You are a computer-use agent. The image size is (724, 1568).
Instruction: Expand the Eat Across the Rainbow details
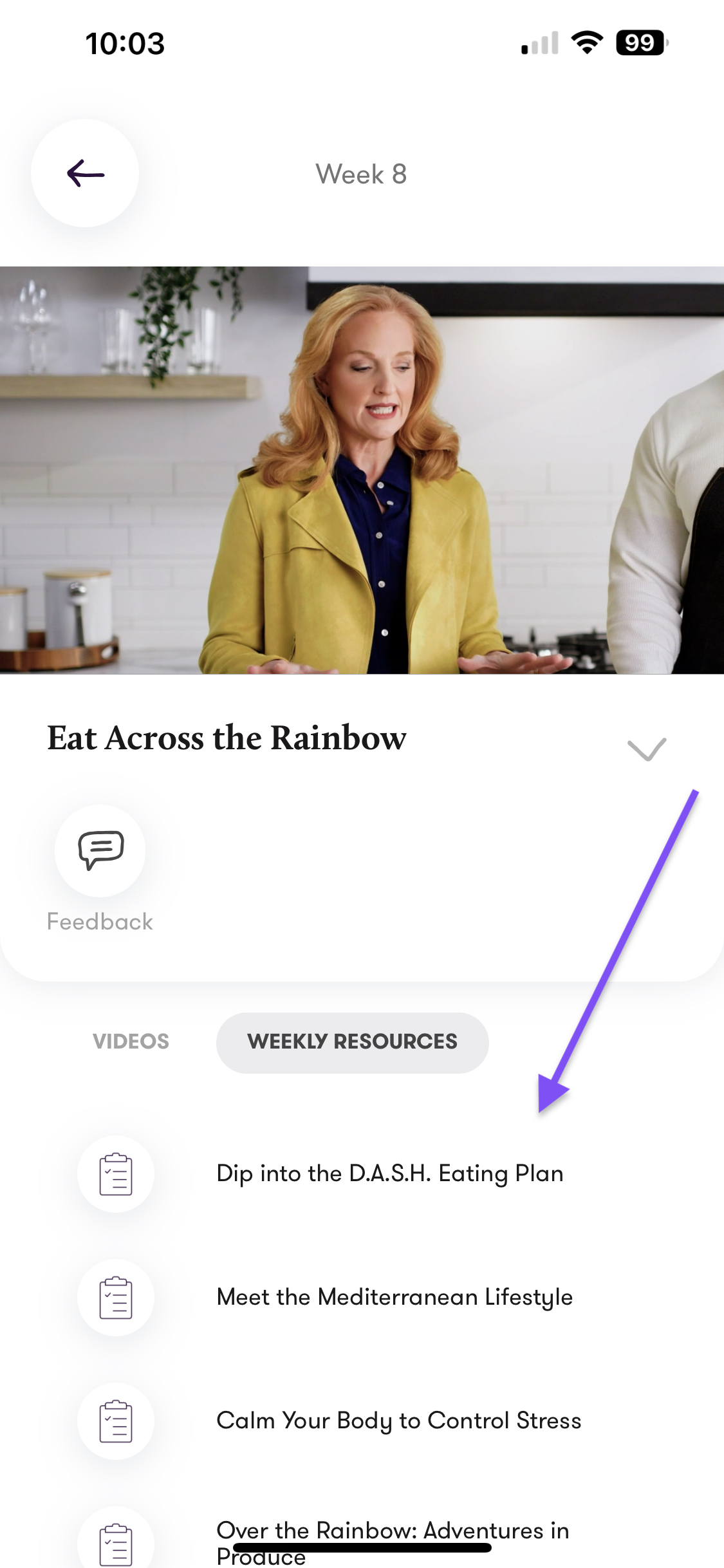click(x=646, y=749)
